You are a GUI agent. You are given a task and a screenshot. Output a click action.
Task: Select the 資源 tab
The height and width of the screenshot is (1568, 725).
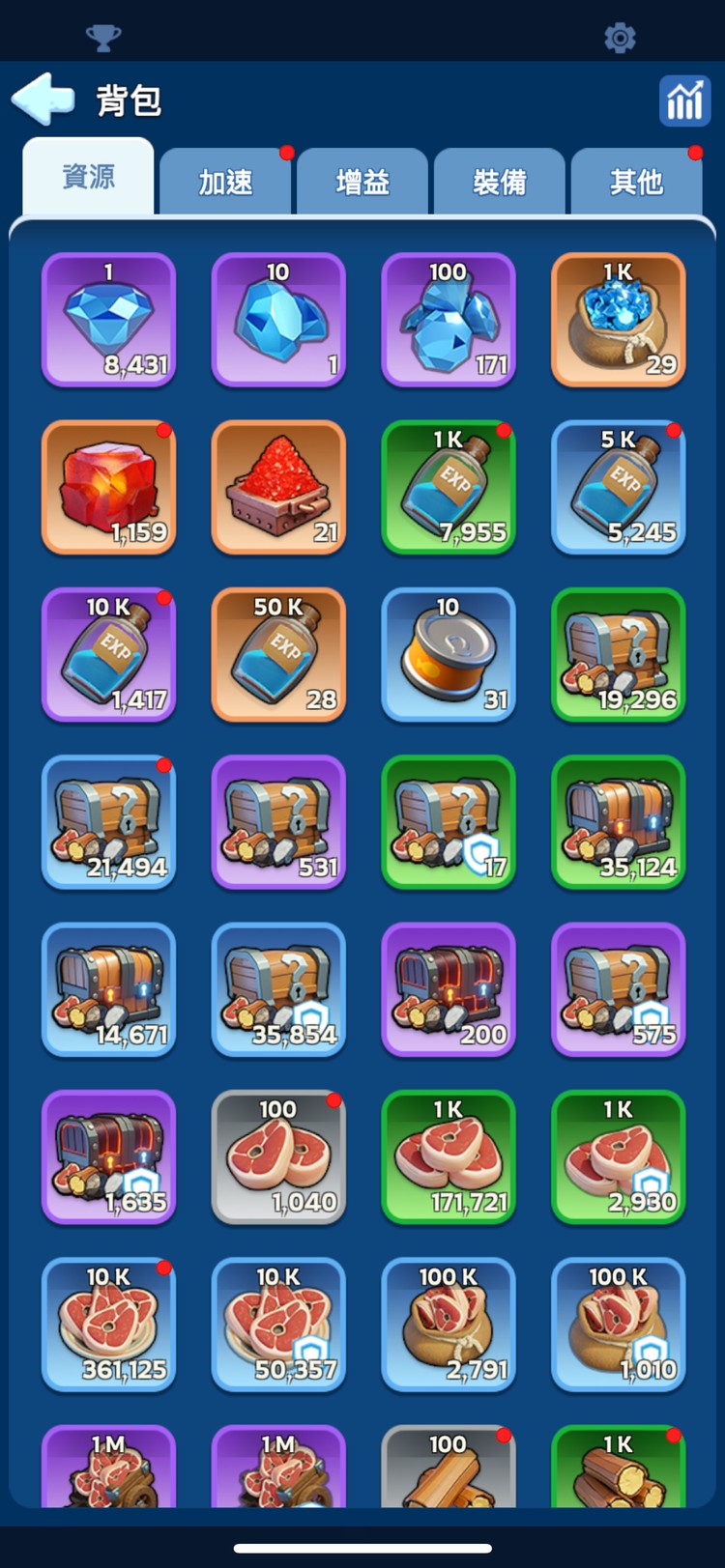click(88, 177)
